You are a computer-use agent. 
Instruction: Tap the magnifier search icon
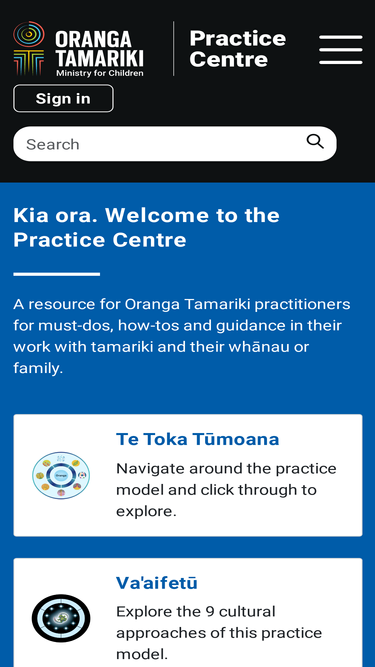tap(315, 141)
